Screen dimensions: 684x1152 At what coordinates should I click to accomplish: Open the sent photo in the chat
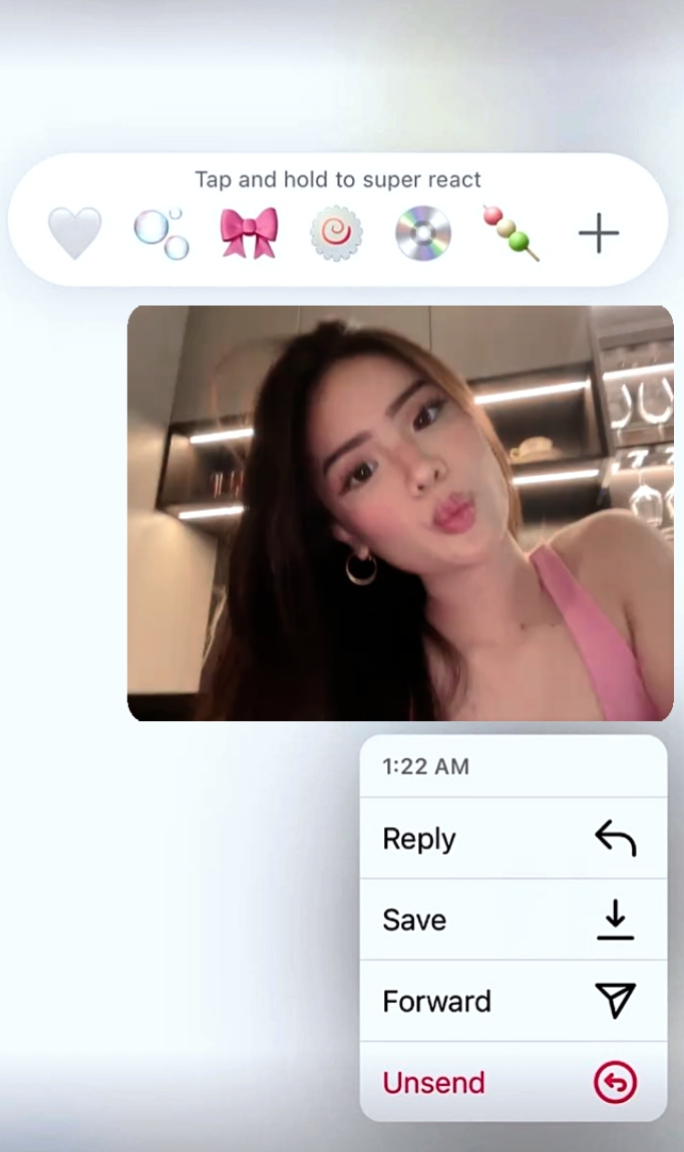coord(400,513)
